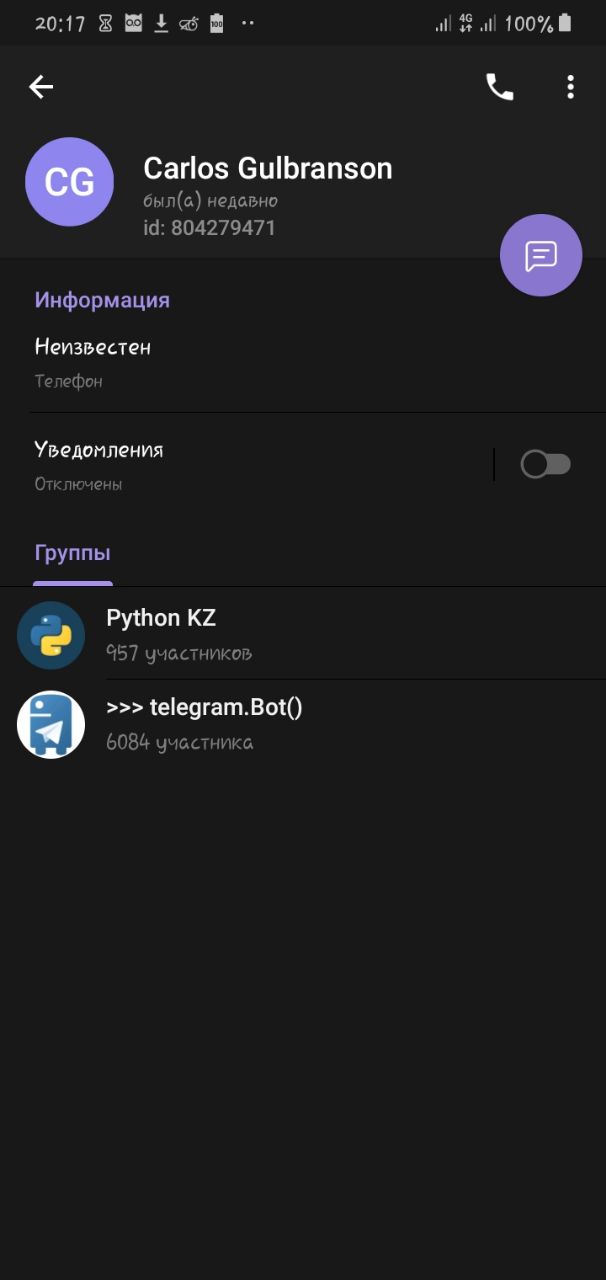
Task: Call Carlos Gulbranson with the phone icon
Action: tap(499, 87)
